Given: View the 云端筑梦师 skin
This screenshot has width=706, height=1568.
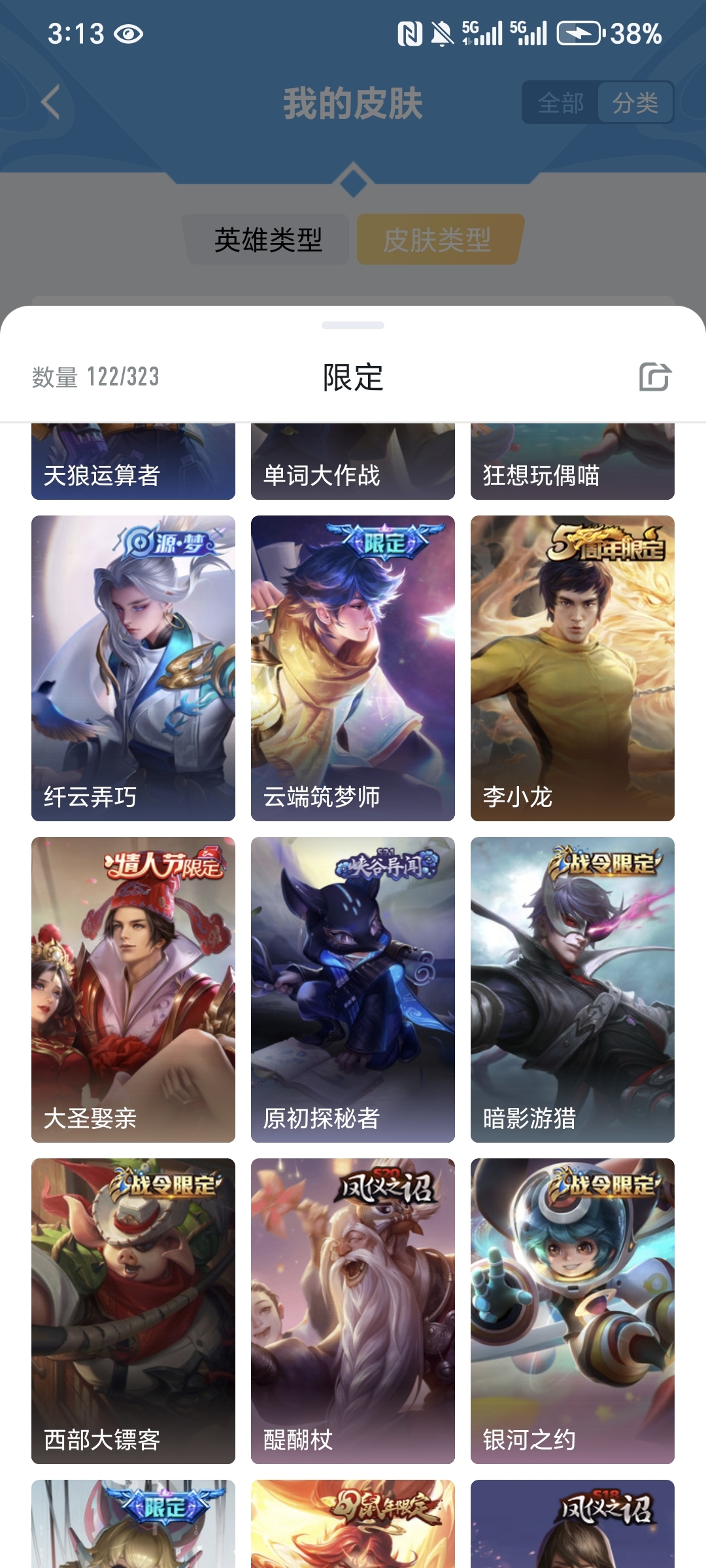Looking at the screenshot, I should tap(353, 668).
